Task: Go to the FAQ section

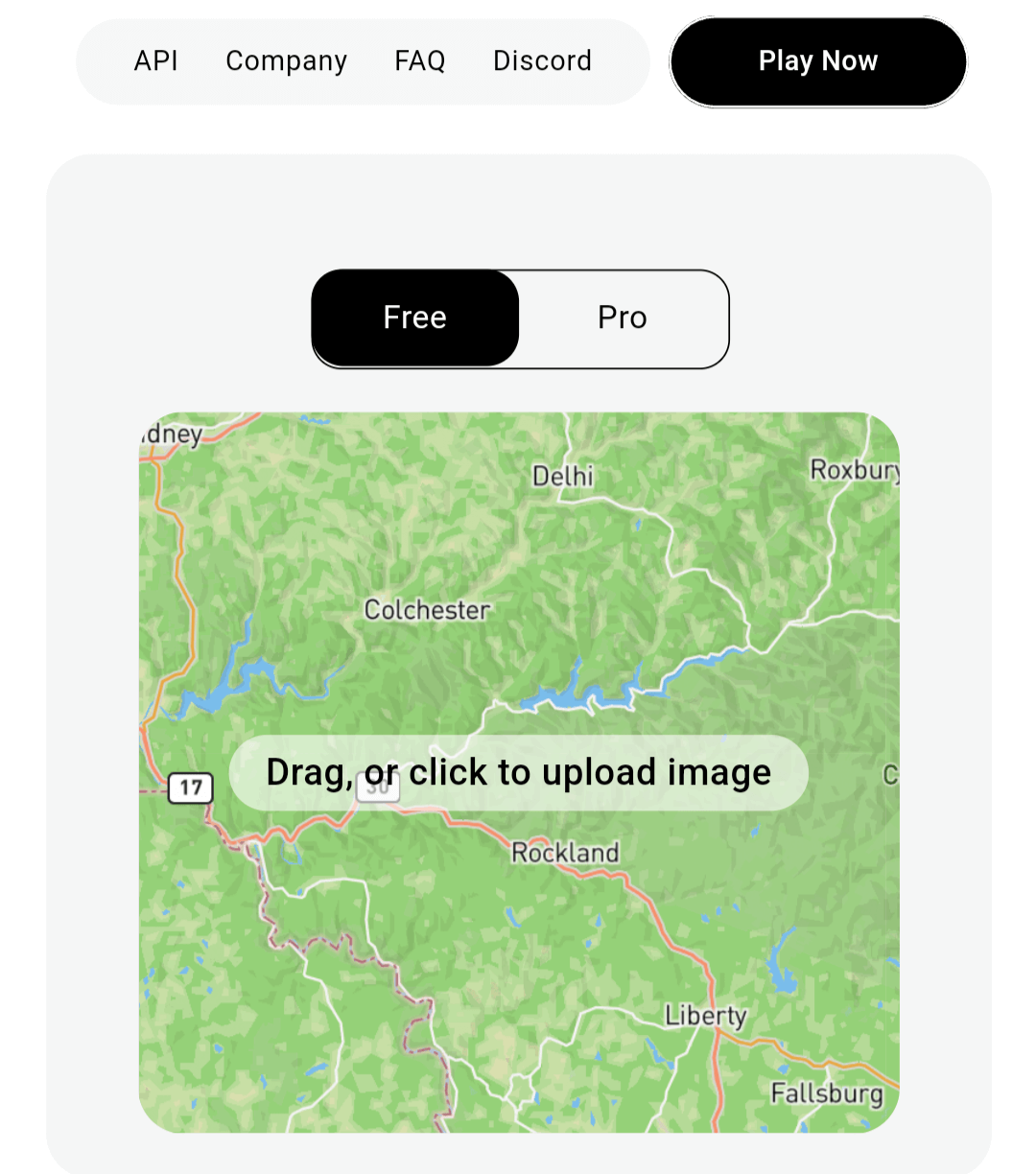Action: pos(419,61)
